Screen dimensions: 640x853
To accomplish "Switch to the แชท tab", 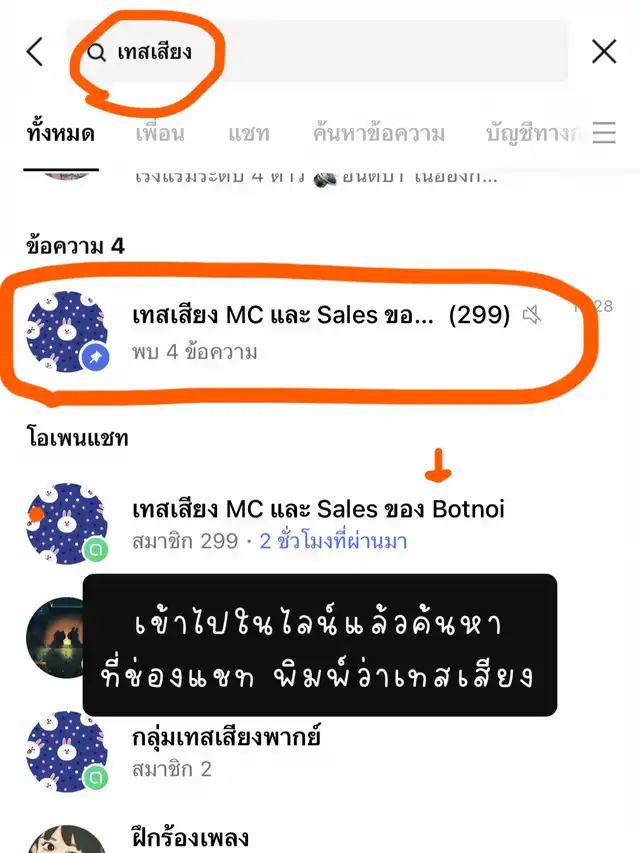I will click(248, 133).
